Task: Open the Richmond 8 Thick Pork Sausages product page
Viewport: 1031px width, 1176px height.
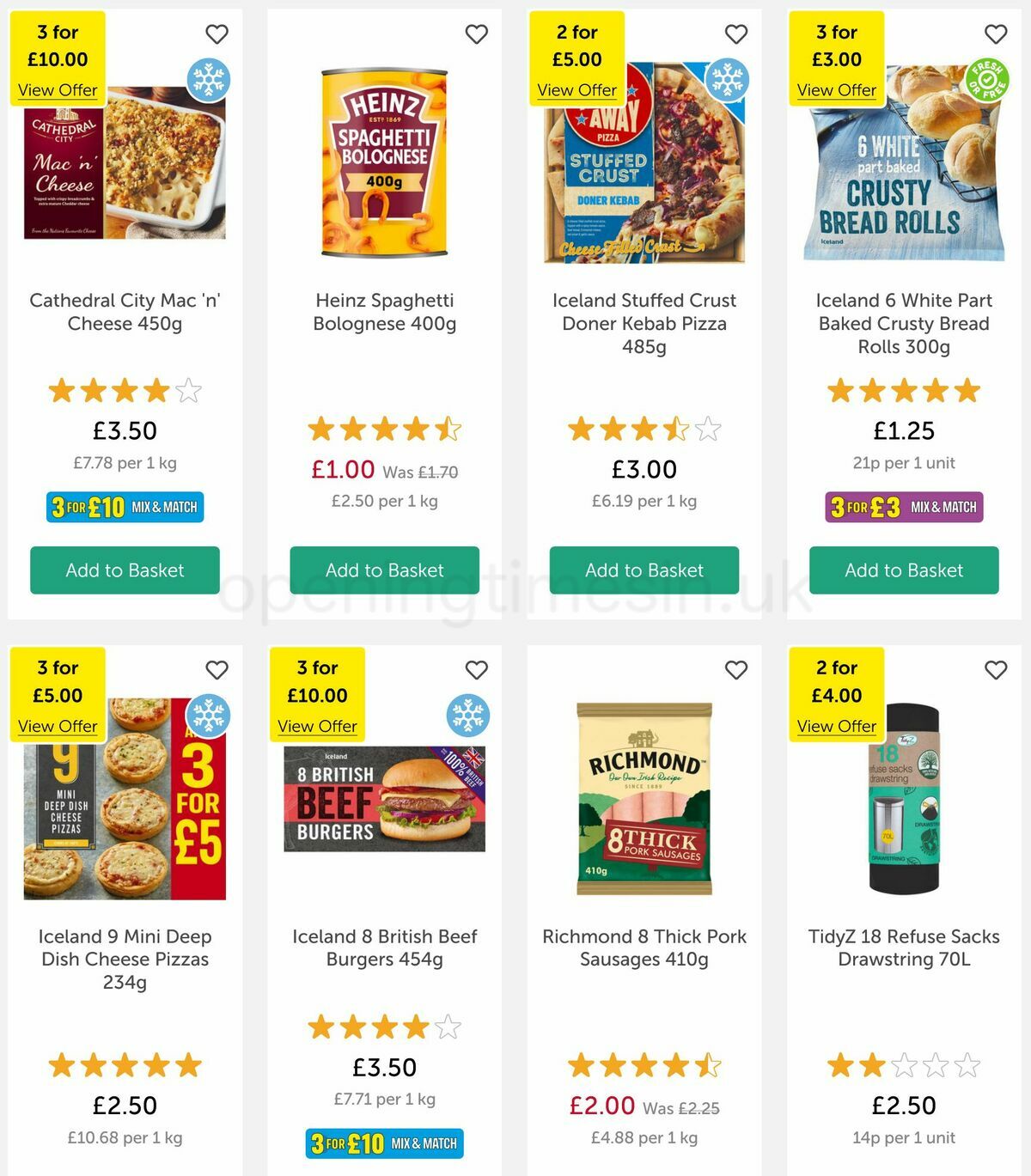Action: (643, 948)
